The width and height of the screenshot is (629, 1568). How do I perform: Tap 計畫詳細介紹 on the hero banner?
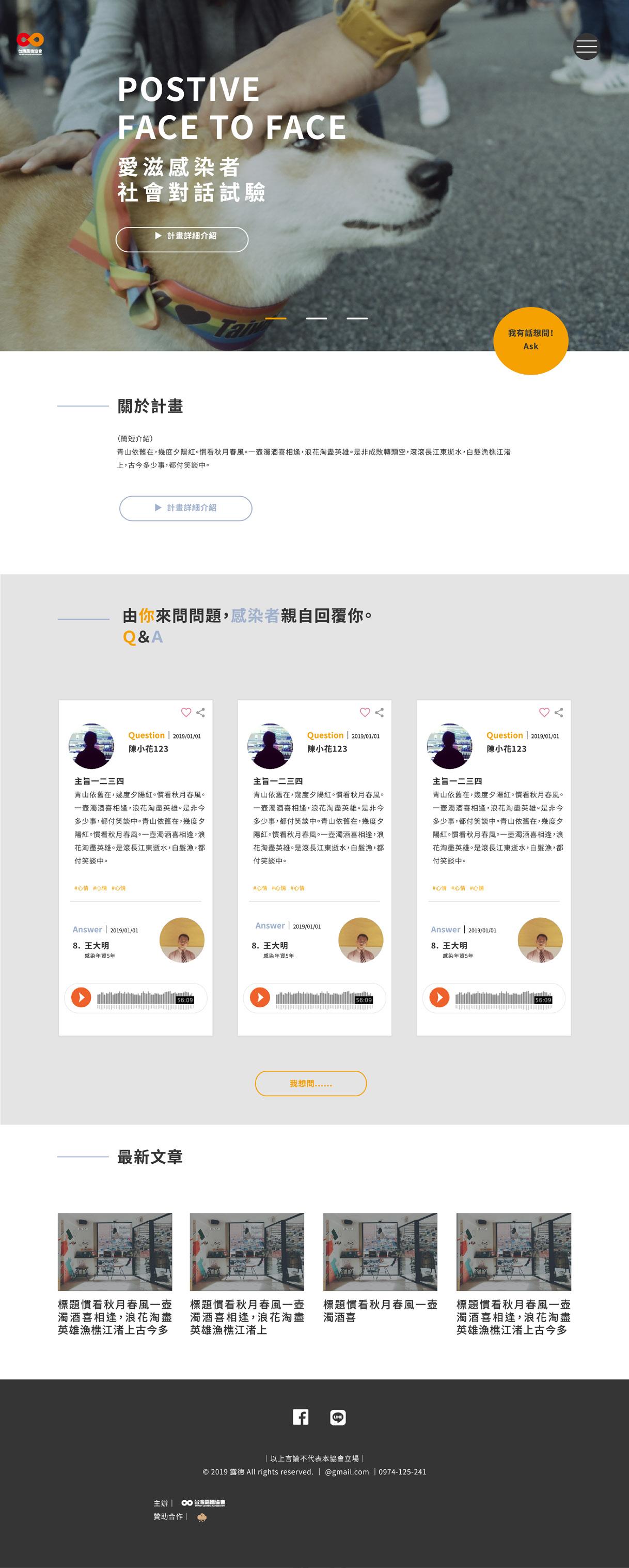pos(182,239)
